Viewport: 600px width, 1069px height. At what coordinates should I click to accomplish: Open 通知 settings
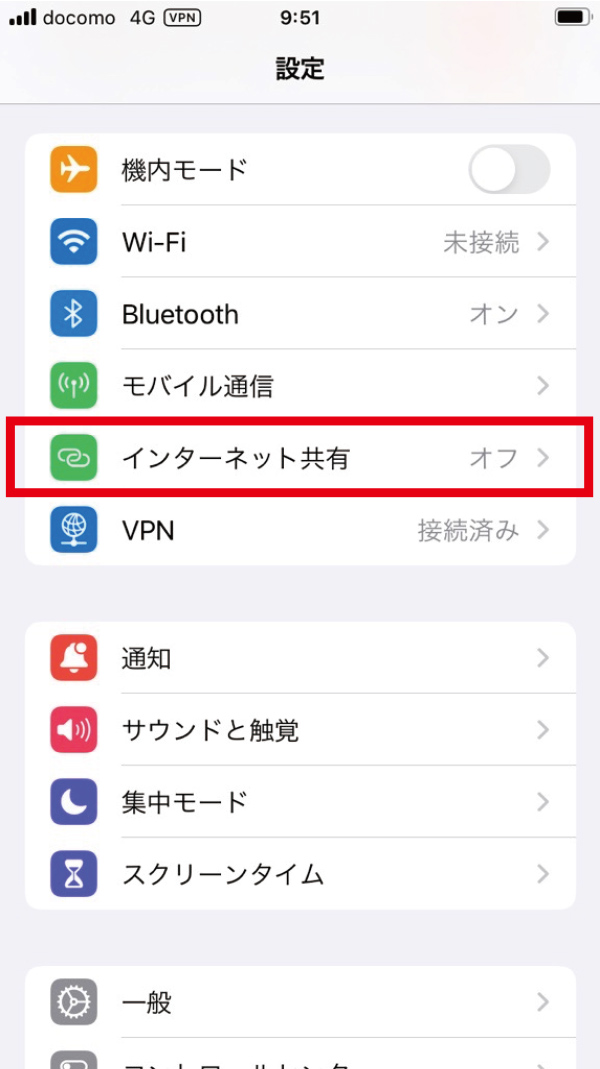[300, 658]
